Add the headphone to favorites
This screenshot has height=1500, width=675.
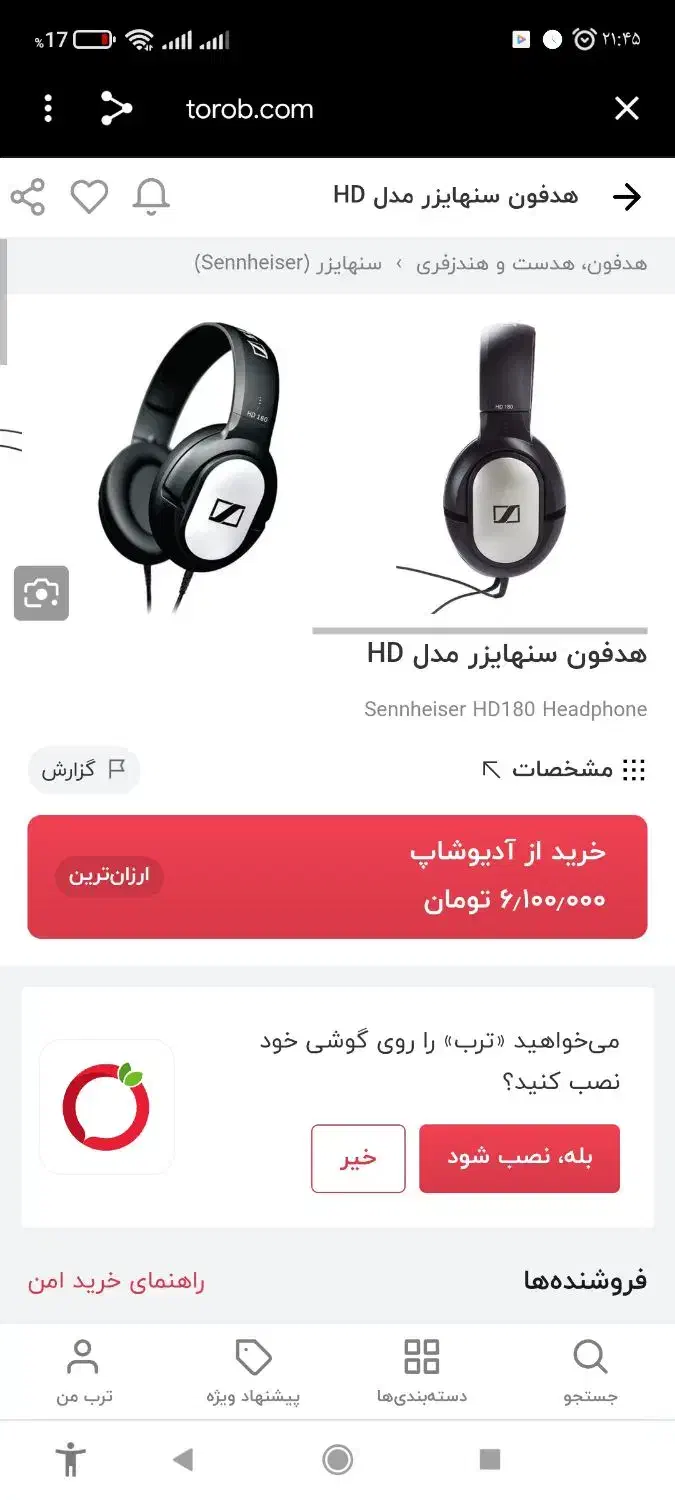tap(89, 197)
